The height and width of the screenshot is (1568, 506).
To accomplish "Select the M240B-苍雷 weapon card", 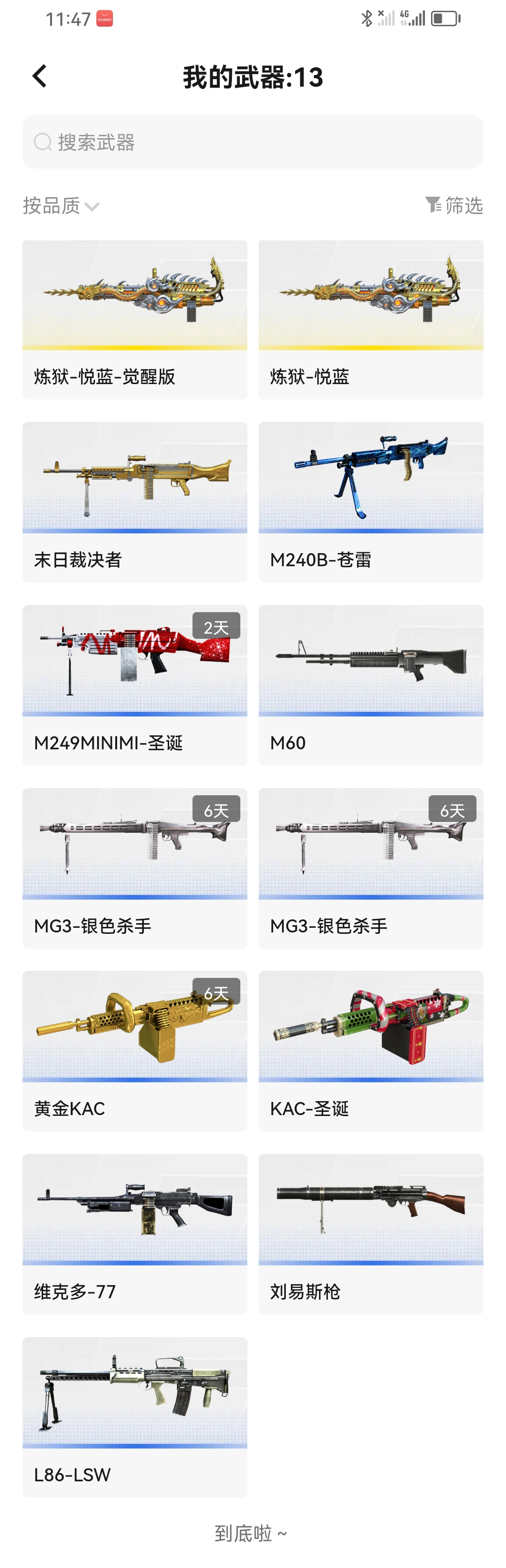I will (370, 502).
